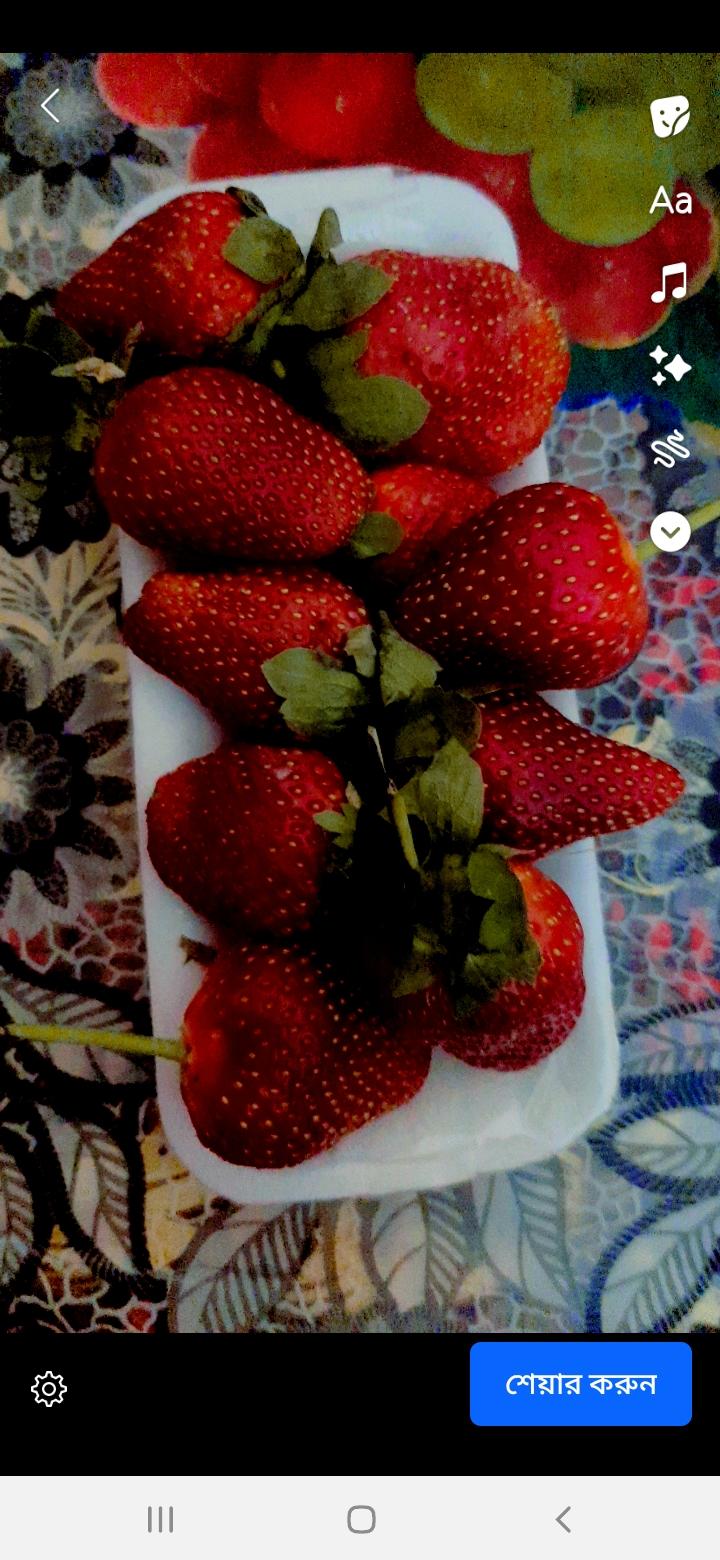Image resolution: width=720 pixels, height=1560 pixels.
Task: Tap the শেয়ার করুন button
Action: pos(580,1384)
